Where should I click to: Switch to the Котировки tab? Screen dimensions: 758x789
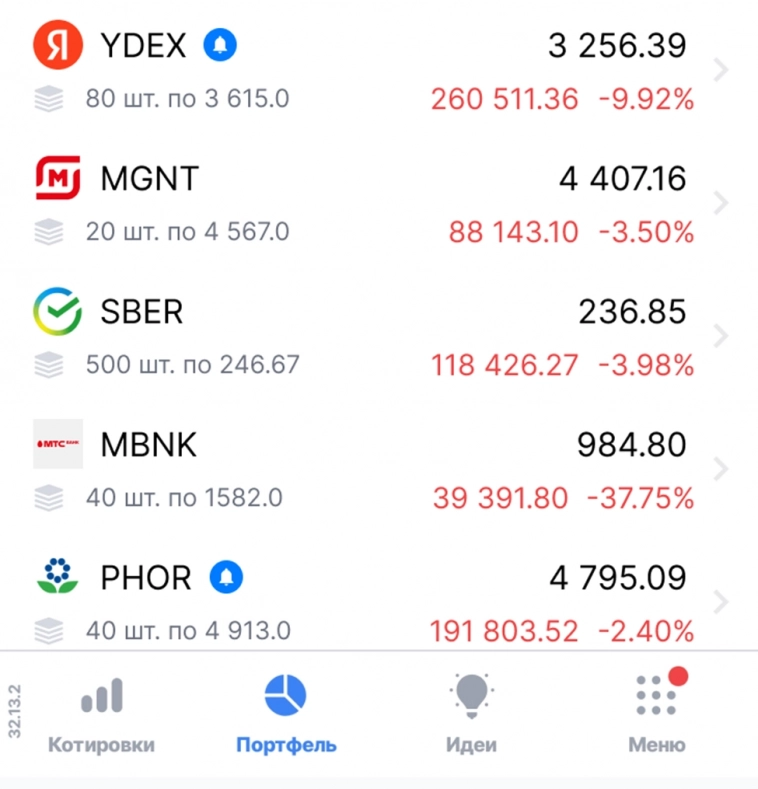coord(101,714)
